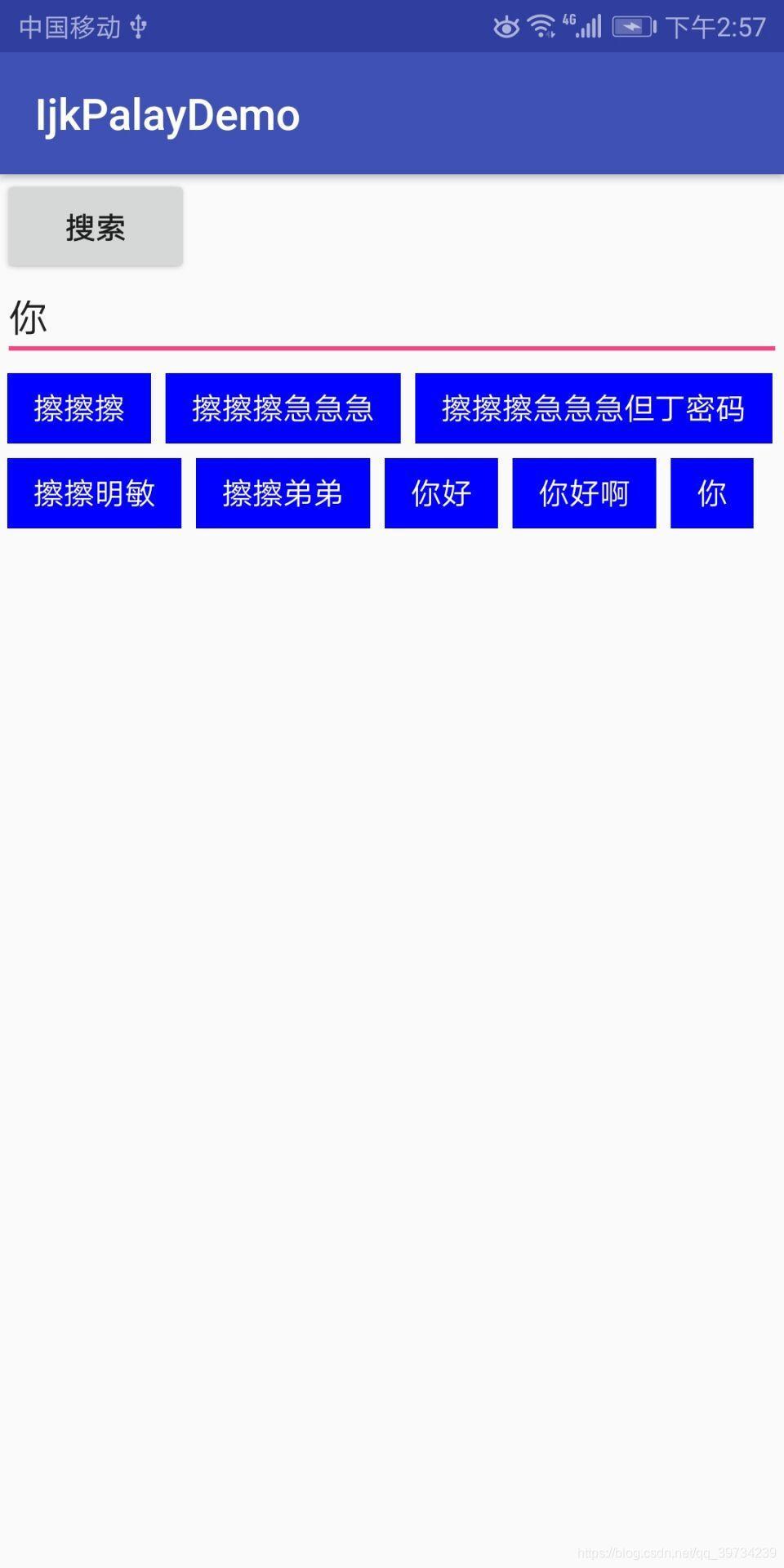The width and height of the screenshot is (784, 1568).
Task: Tap the 擦擦擦急急急但丁密码 tag
Action: [594, 408]
